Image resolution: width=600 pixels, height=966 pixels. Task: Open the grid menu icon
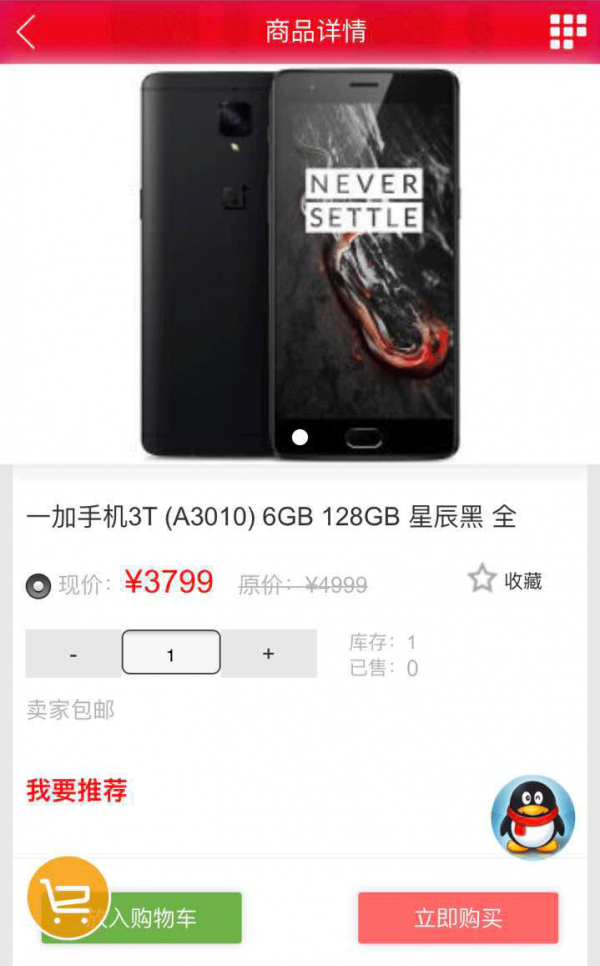(568, 31)
